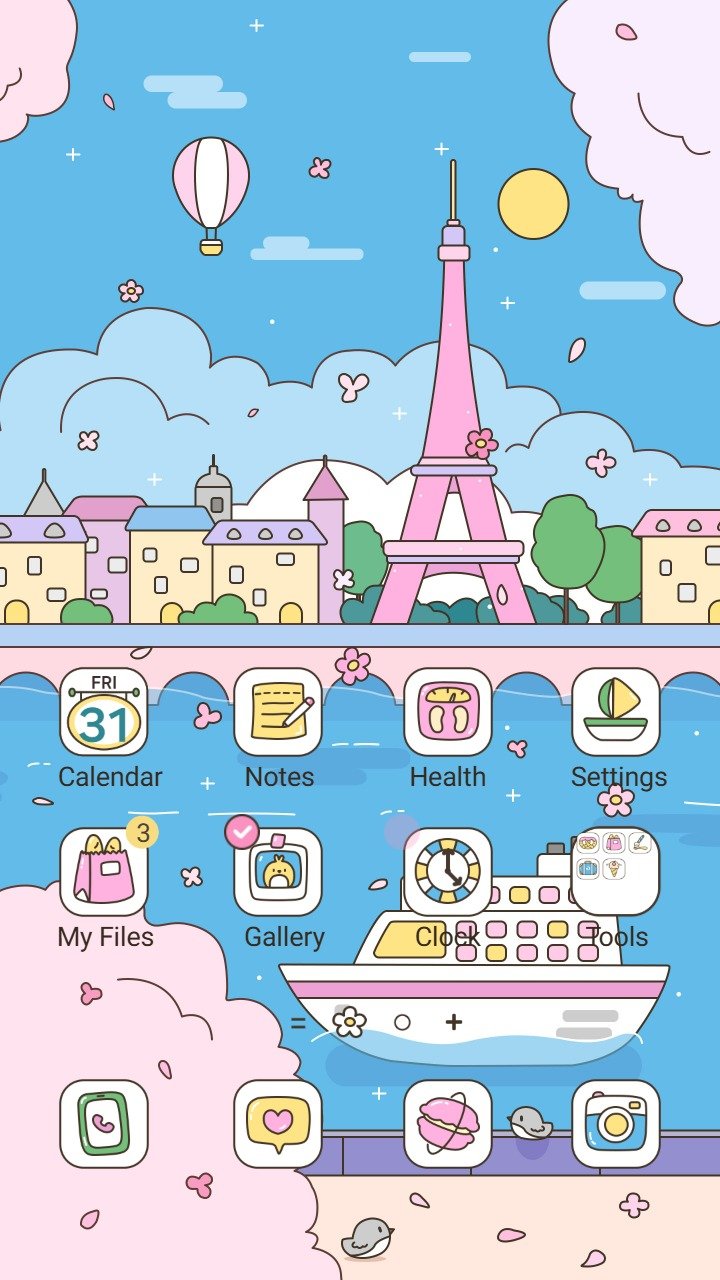Open My Files with 3 notifications
720x1280 pixels.
(x=104, y=872)
